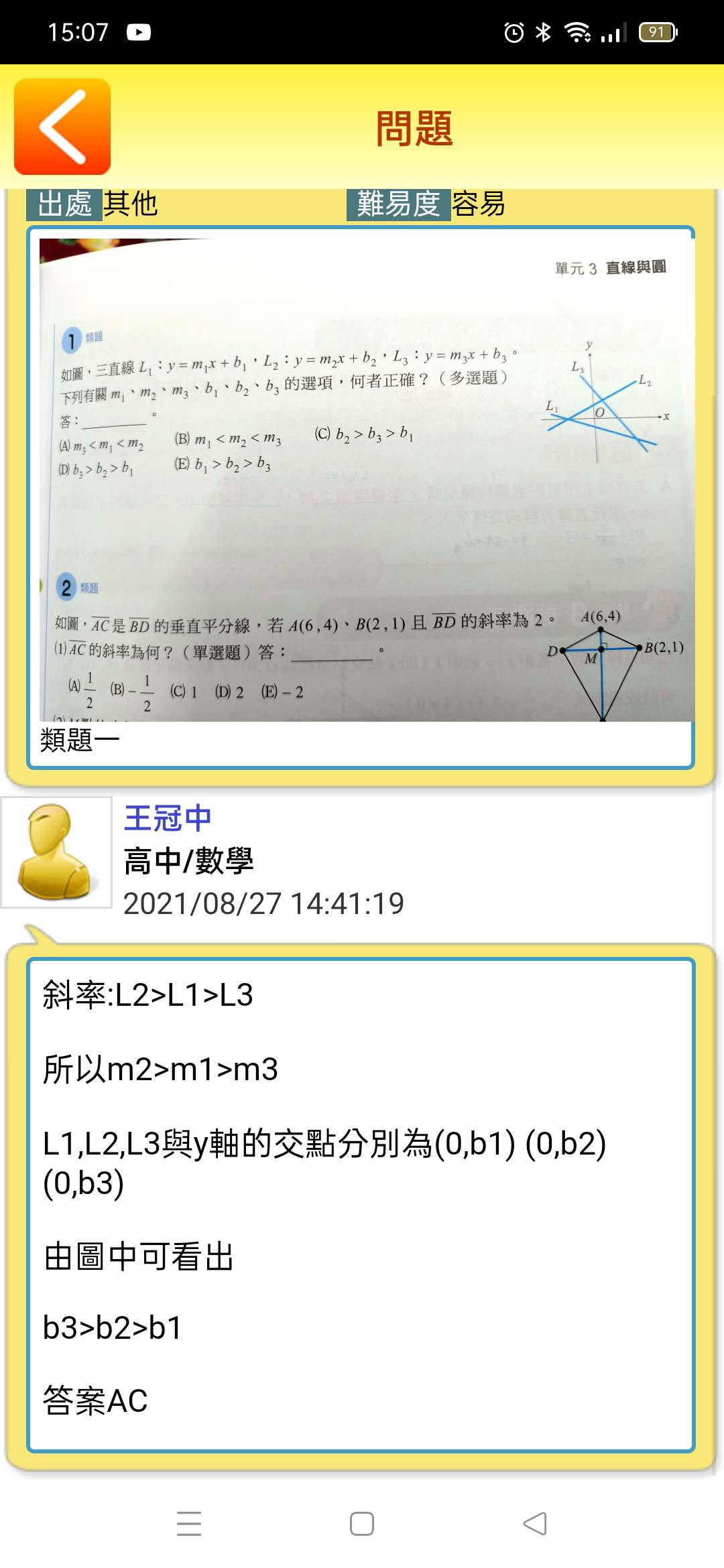Screen dimensions: 724x1568
Task: Open the recent apps menu
Action: (x=189, y=1523)
